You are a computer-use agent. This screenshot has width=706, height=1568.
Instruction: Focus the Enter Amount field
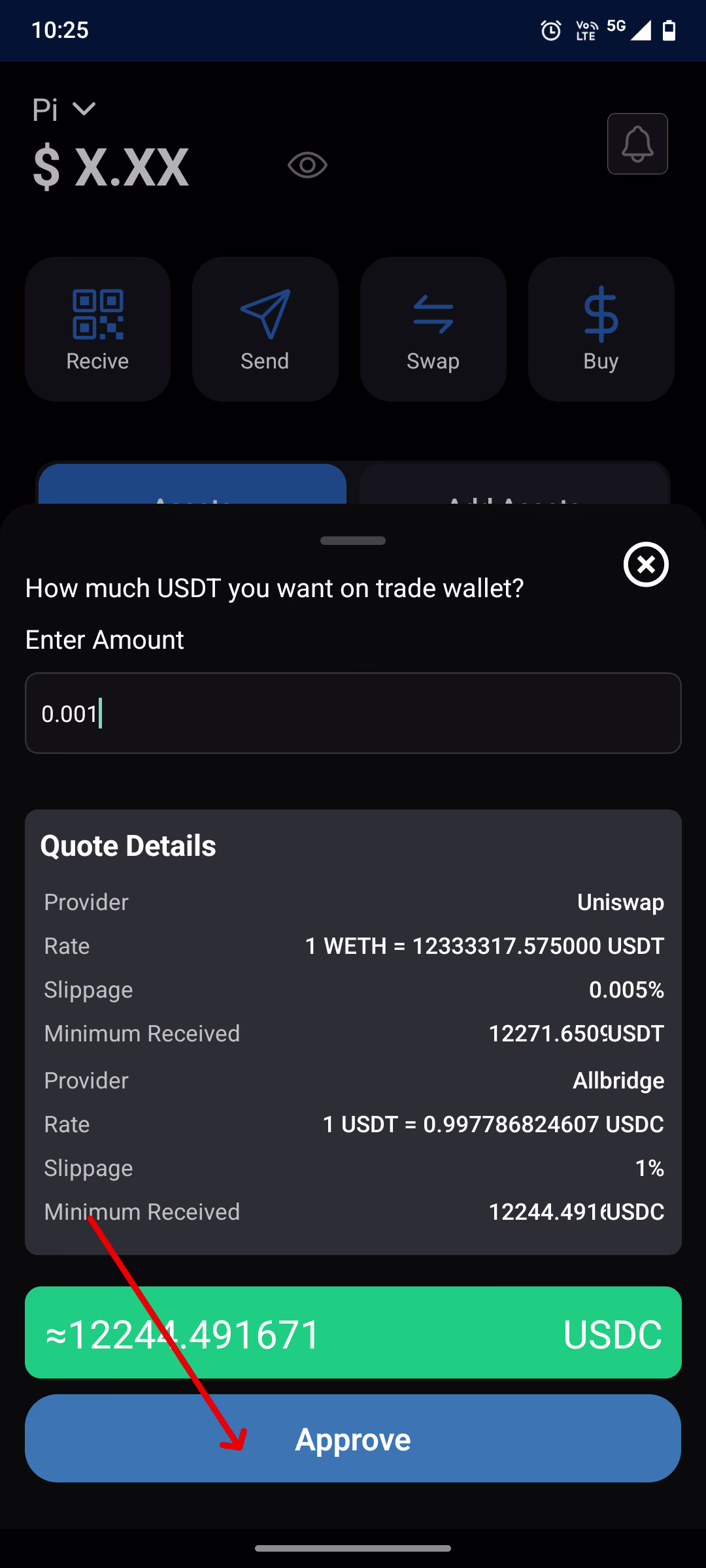[353, 713]
